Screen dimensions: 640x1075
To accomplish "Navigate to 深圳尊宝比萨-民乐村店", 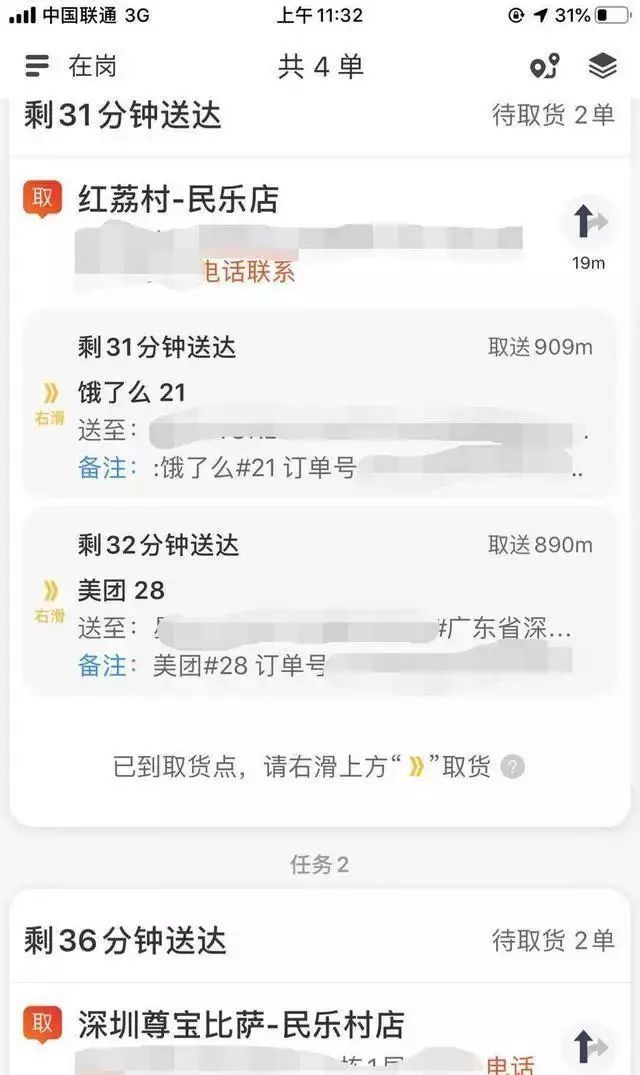I will coord(589,1048).
